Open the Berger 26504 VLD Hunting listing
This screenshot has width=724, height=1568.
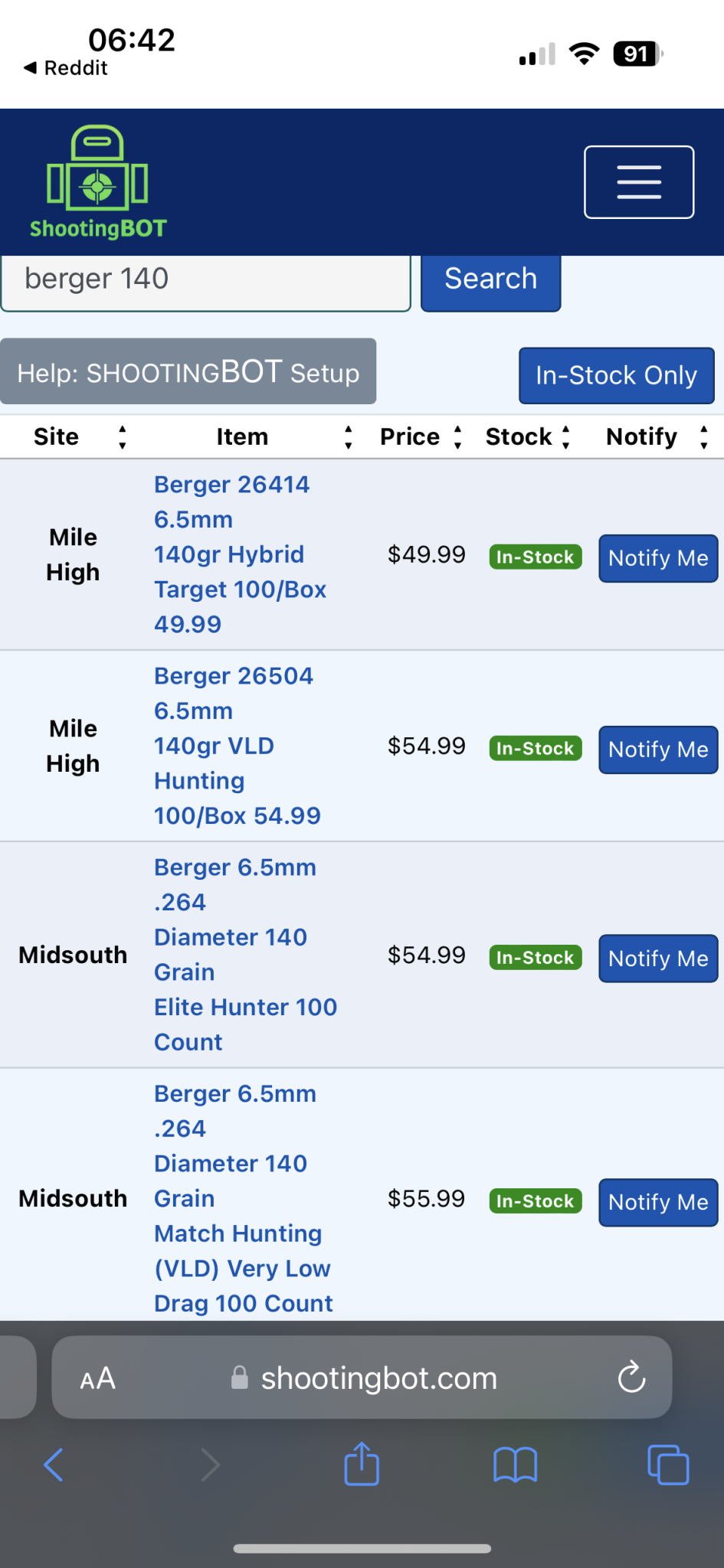[238, 746]
